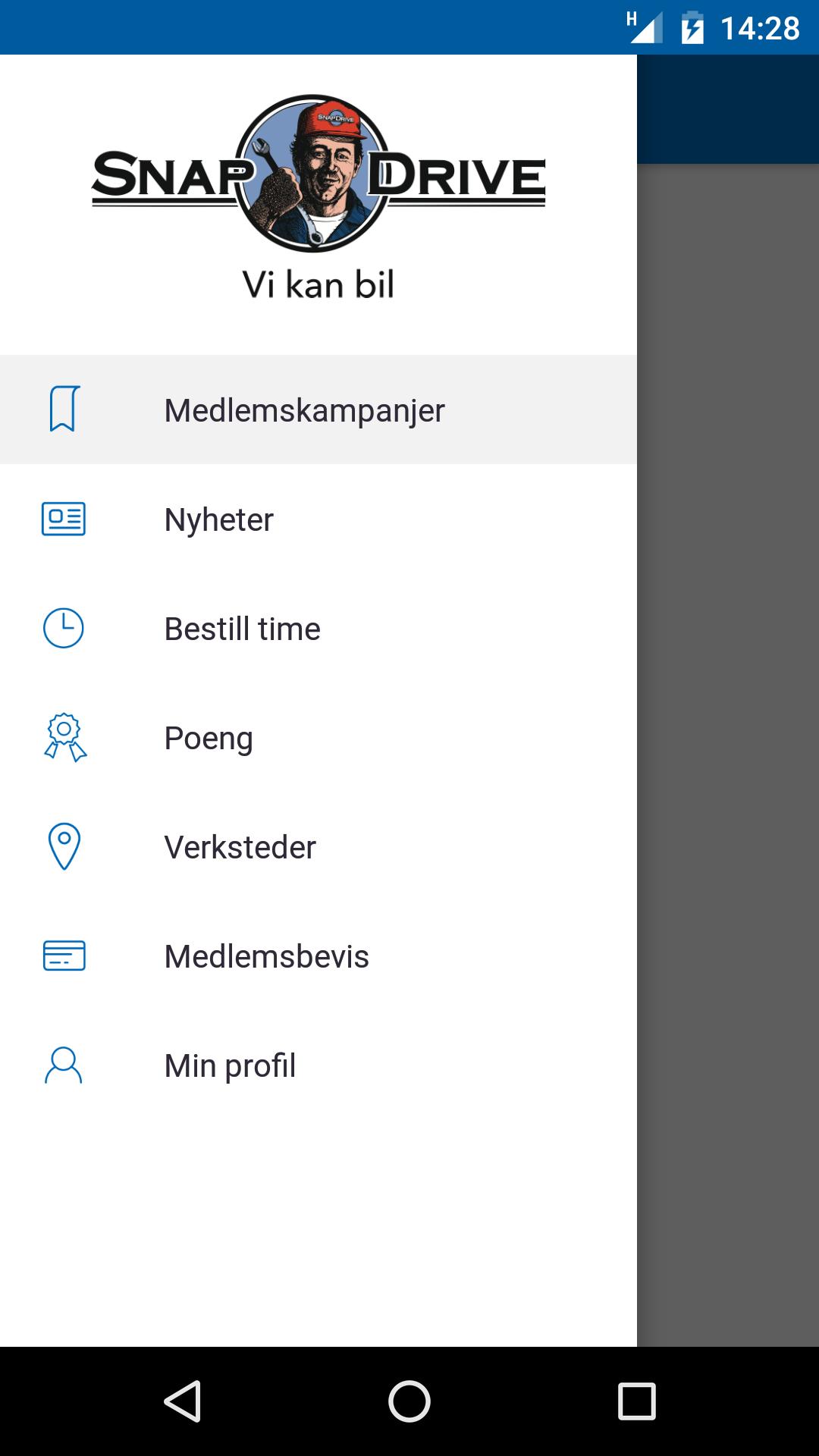Open the Poeng page

point(209,738)
